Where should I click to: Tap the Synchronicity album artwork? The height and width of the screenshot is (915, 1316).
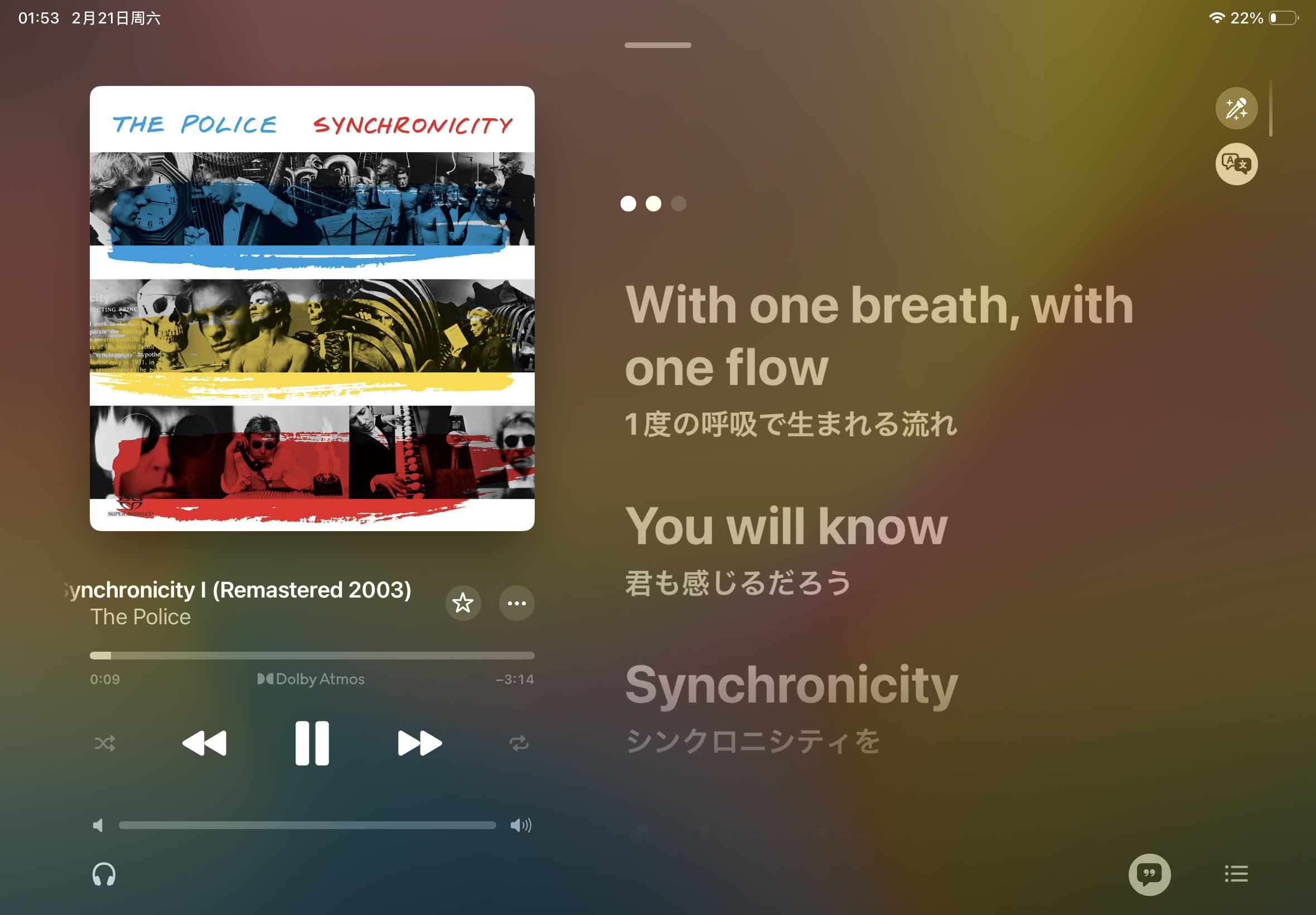point(312,308)
